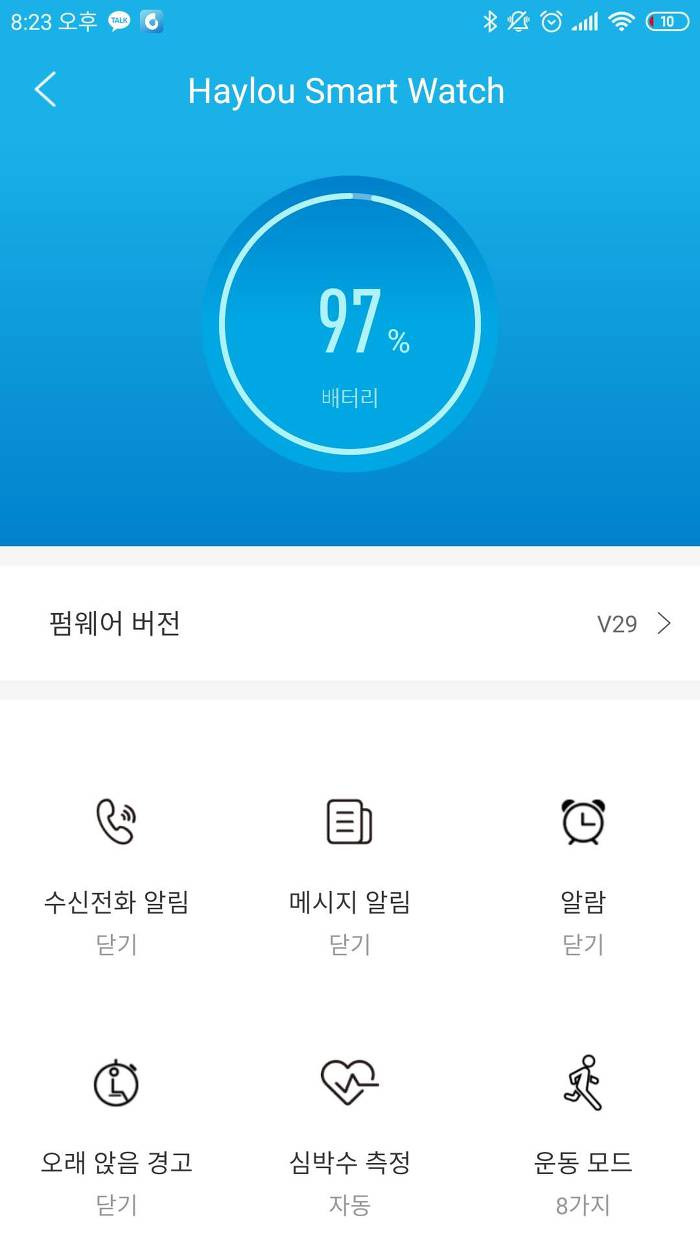Go back using the top-left arrow

(x=46, y=90)
